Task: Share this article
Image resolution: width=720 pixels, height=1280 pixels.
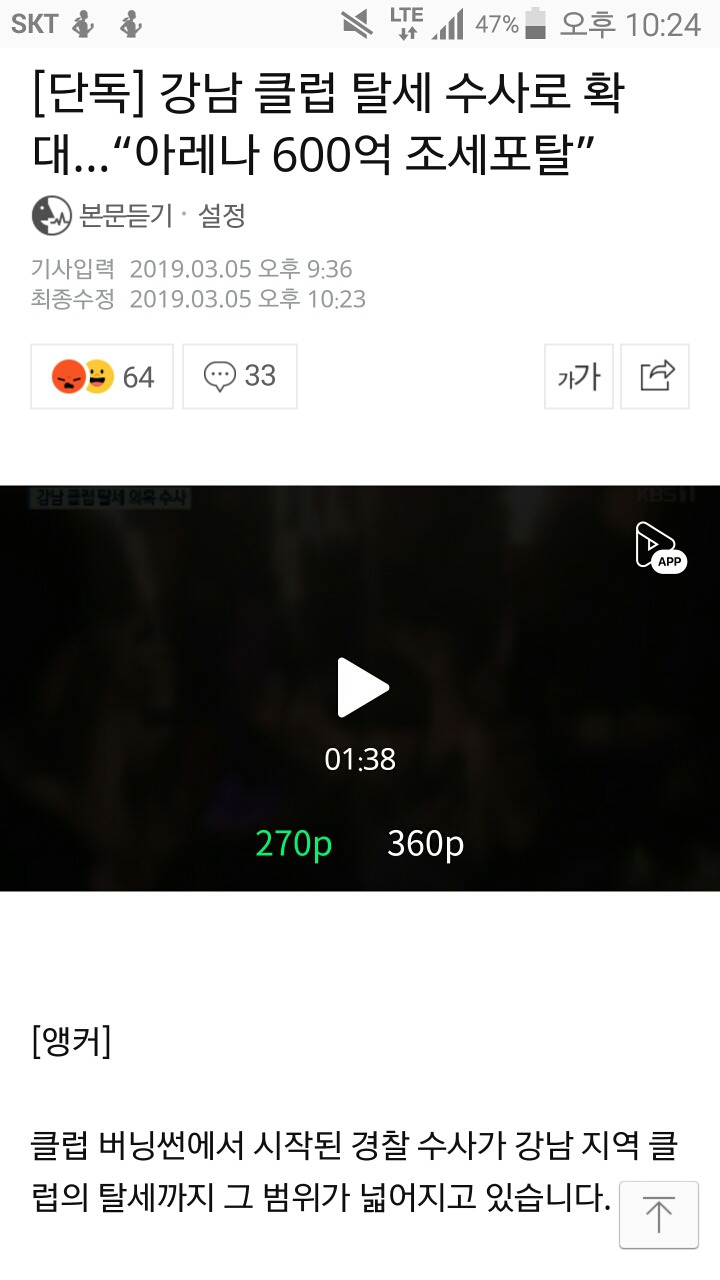Action: point(655,376)
